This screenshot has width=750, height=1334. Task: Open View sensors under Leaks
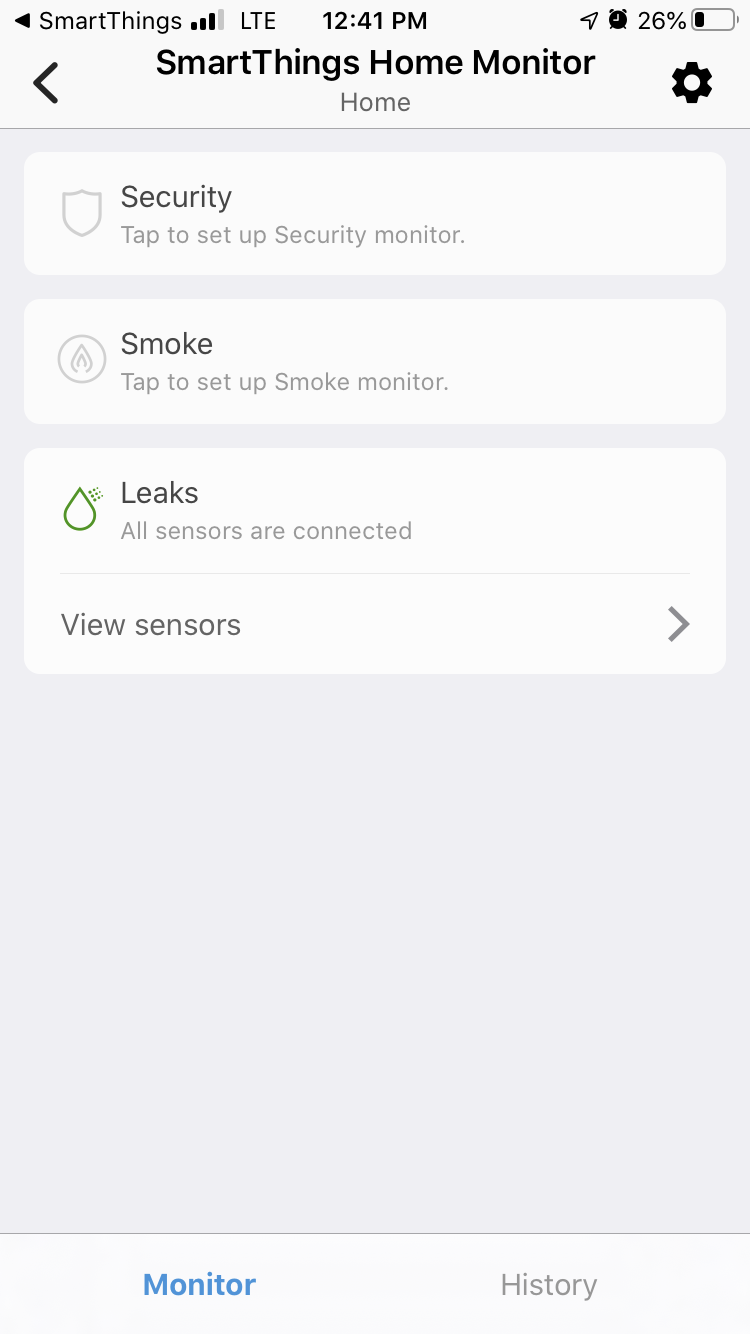[x=374, y=625]
